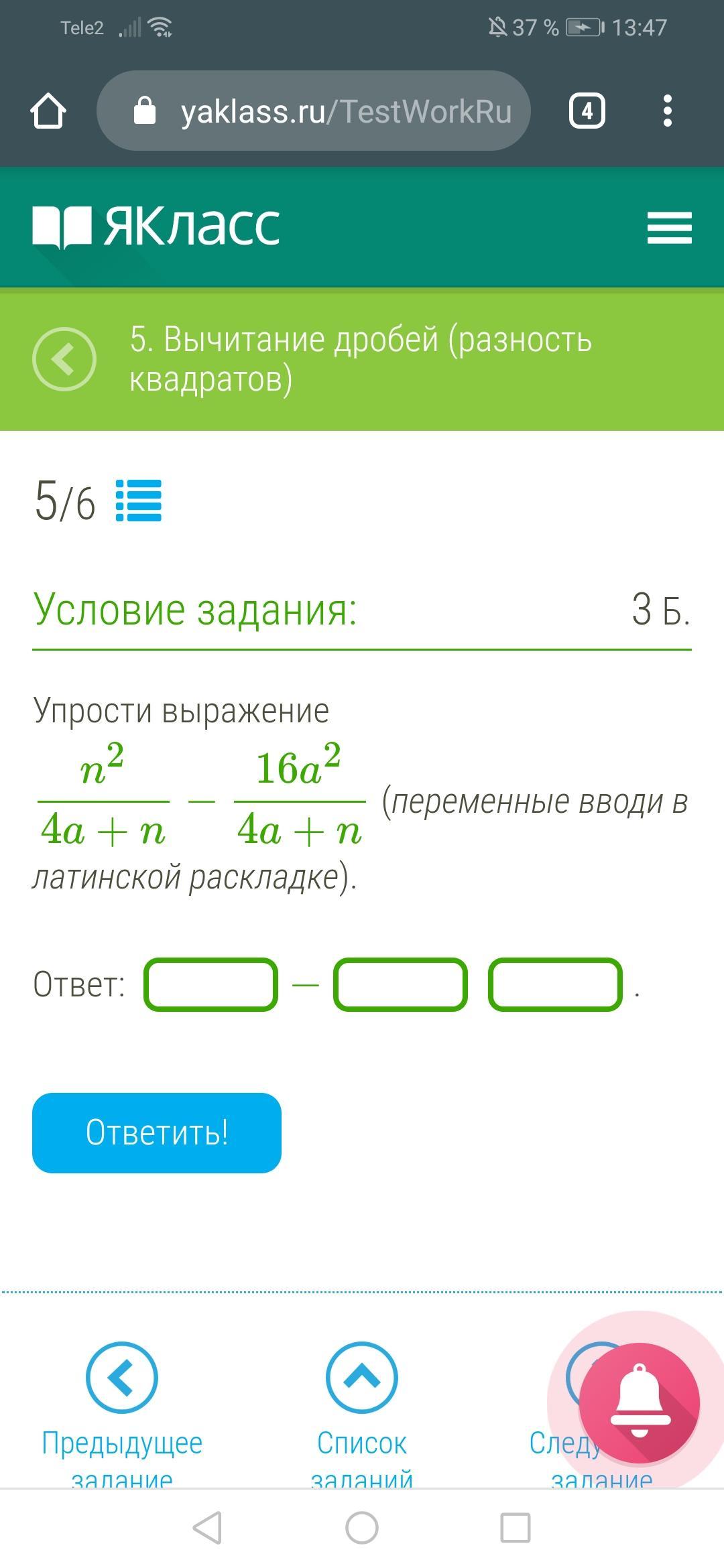The height and width of the screenshot is (1568, 724).
Task: Open the task list icon next to 5/6
Action: coord(139,501)
